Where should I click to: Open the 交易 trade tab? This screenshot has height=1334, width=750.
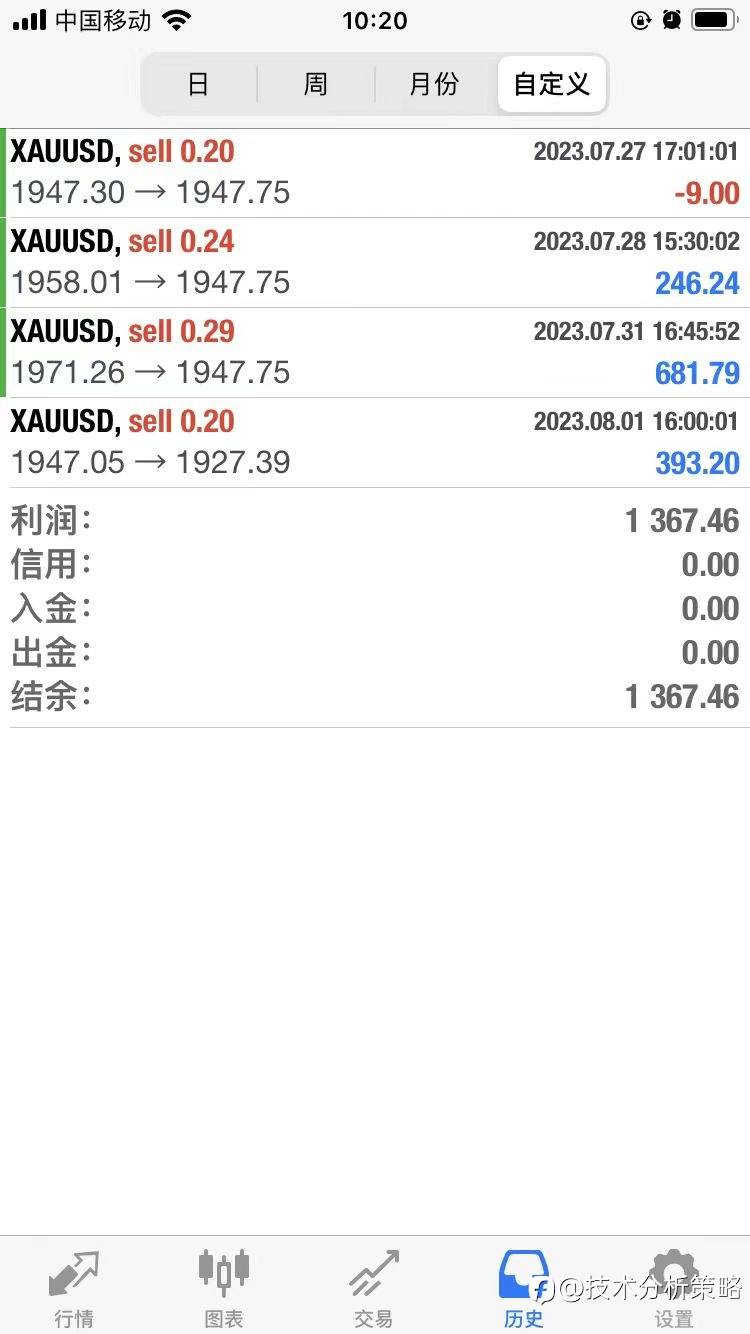[374, 1288]
